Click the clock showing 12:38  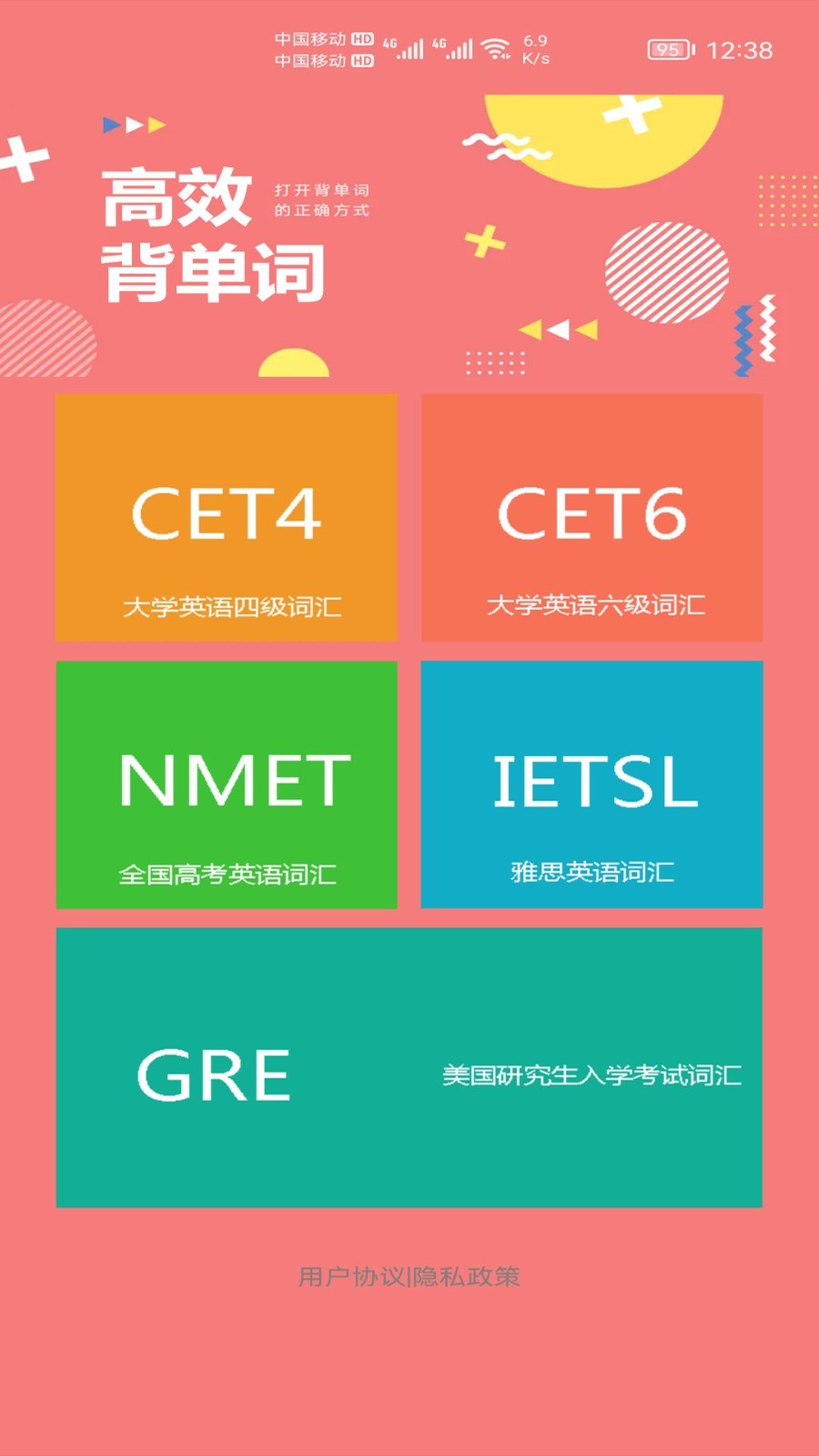point(739,51)
